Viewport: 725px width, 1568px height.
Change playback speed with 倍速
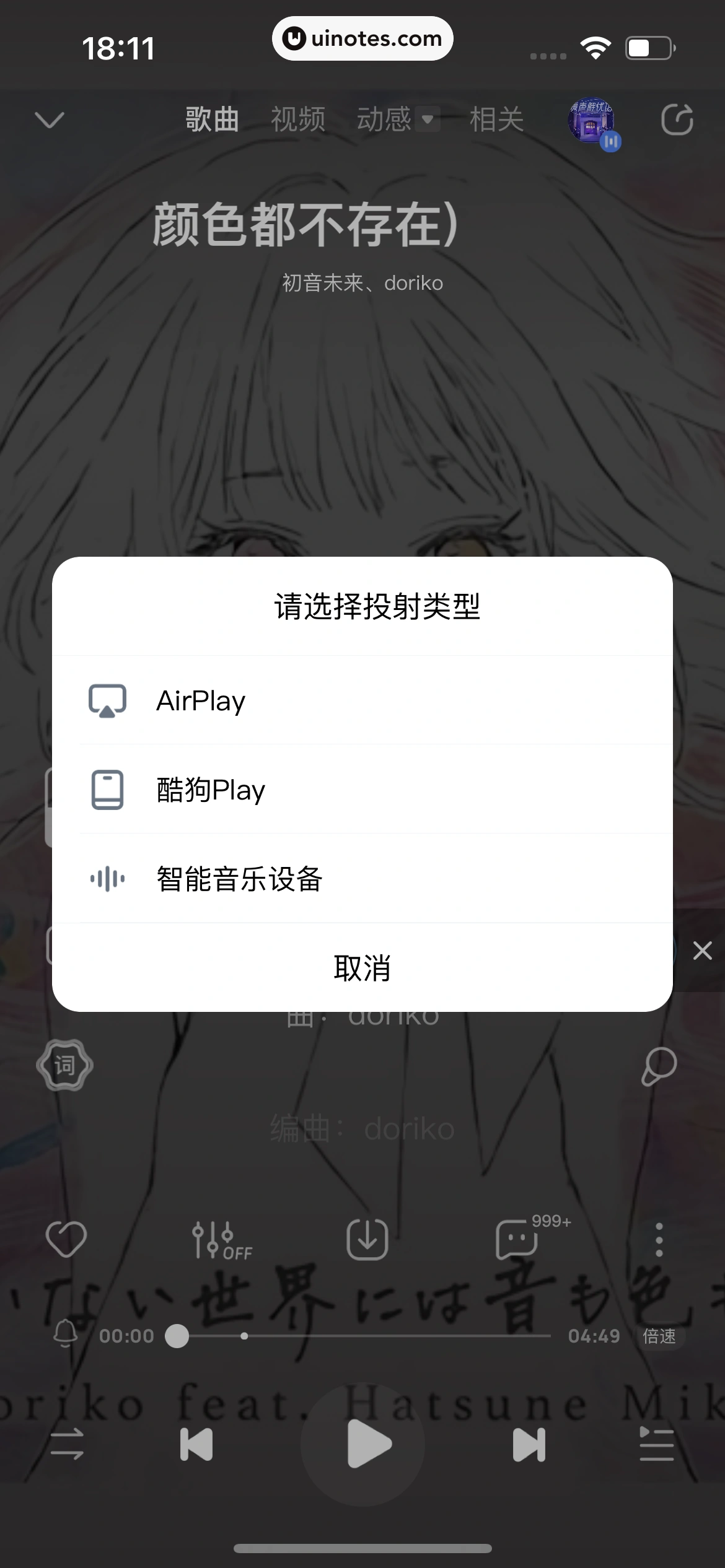pyautogui.click(x=659, y=1336)
